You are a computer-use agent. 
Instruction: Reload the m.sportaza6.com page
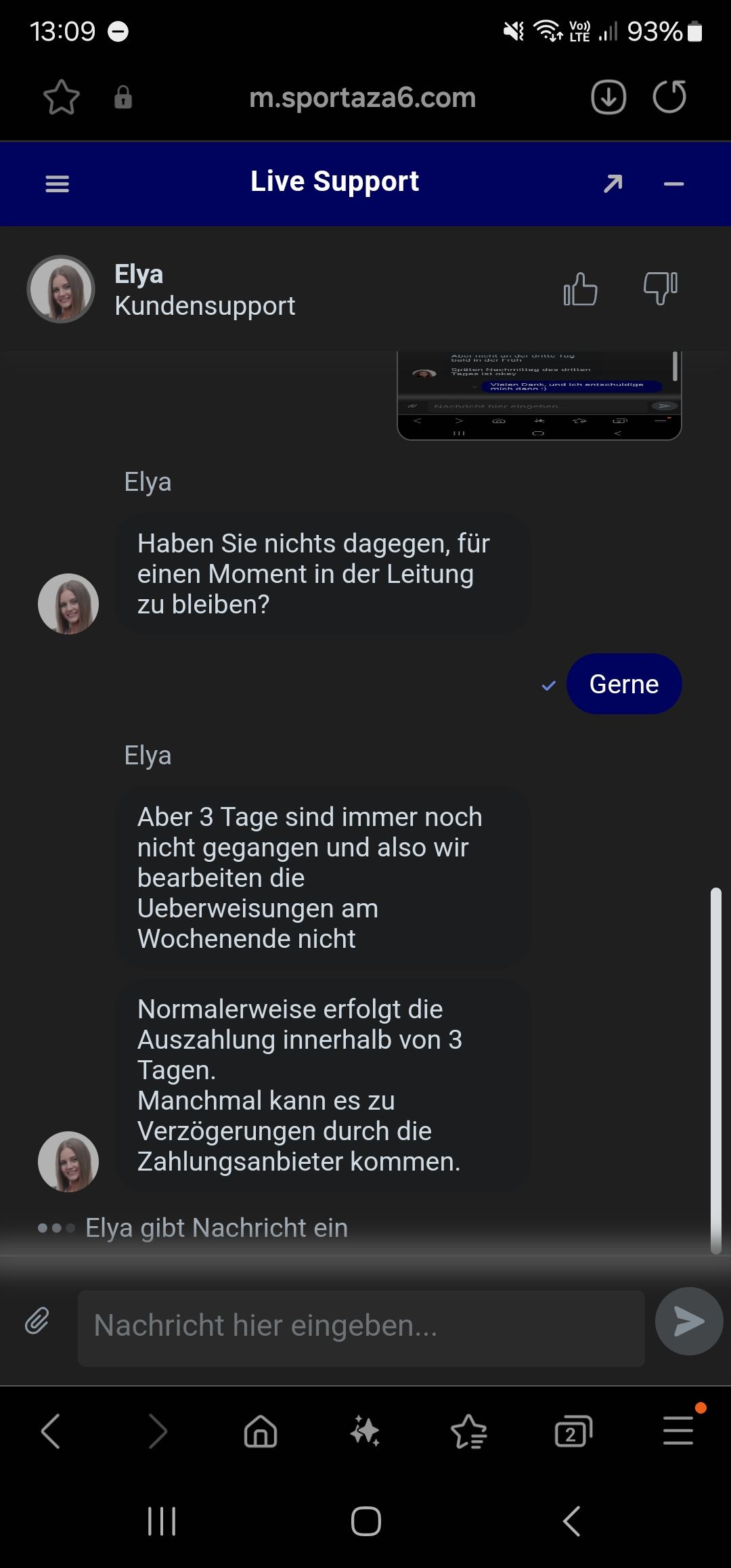pyautogui.click(x=669, y=97)
